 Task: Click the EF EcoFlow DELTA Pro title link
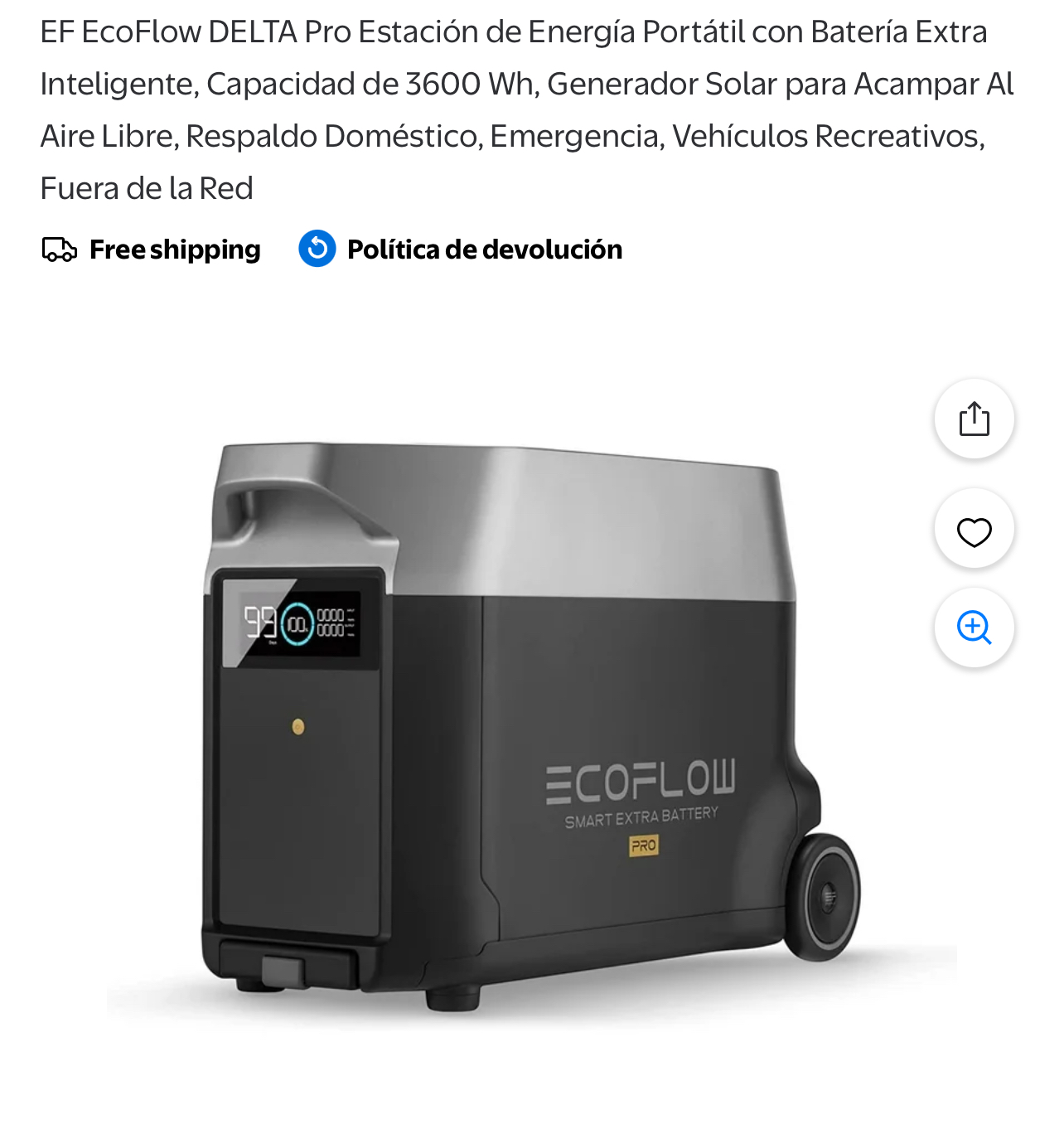click(527, 108)
